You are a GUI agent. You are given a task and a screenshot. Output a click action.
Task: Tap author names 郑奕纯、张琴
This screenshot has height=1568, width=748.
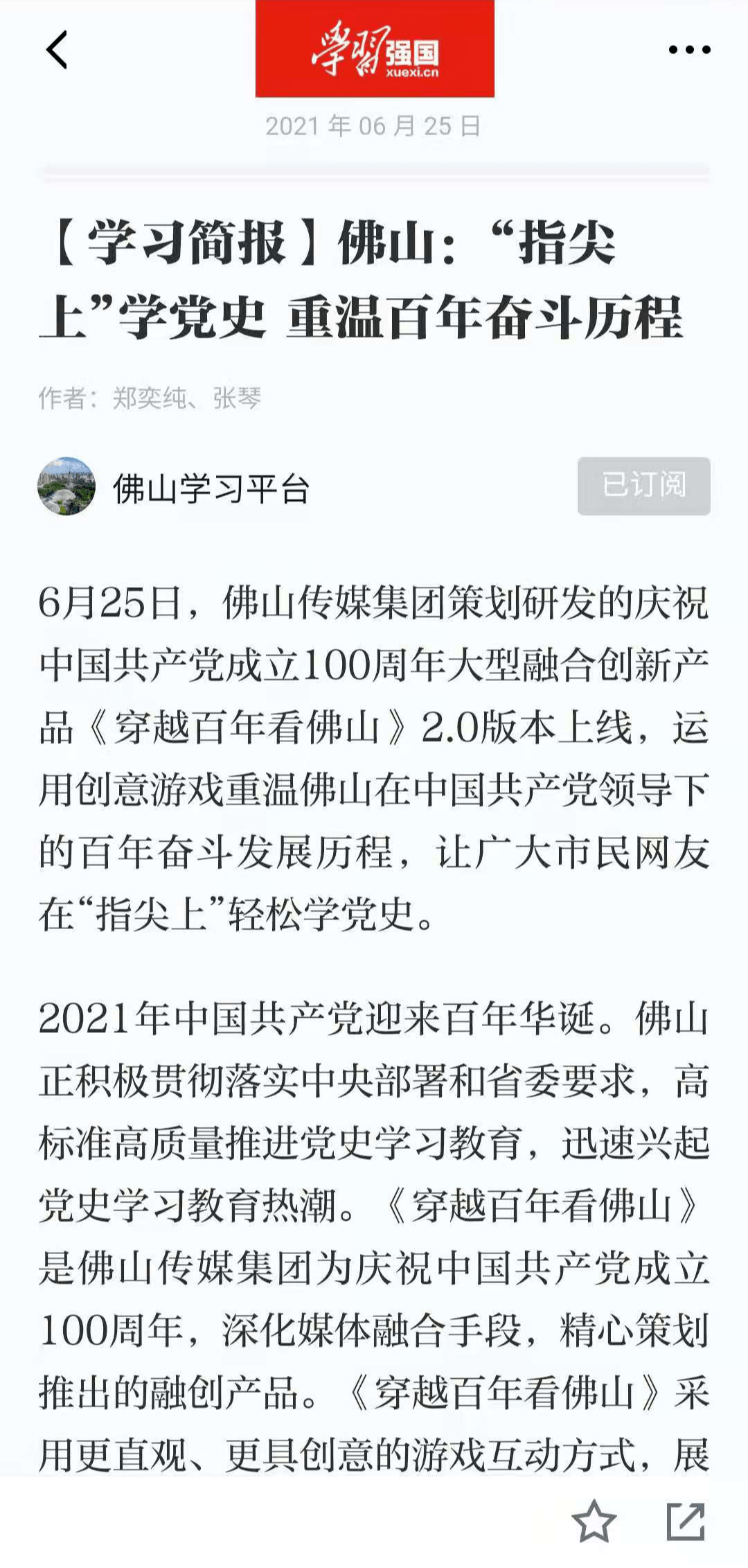[154, 397]
